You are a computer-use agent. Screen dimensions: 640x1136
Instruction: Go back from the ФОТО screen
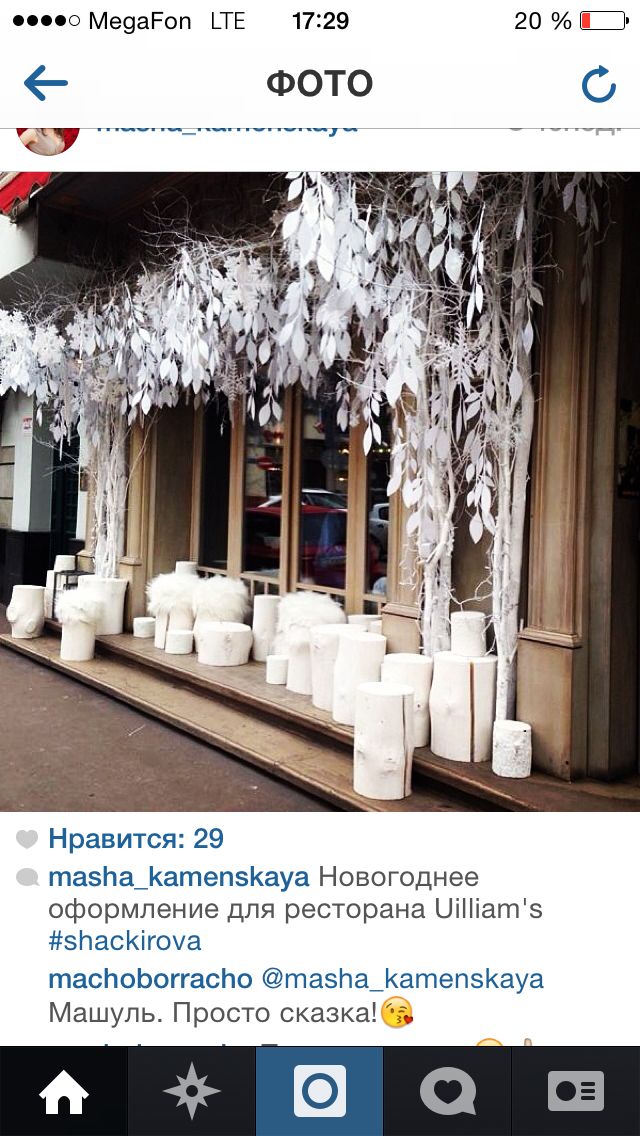(45, 84)
